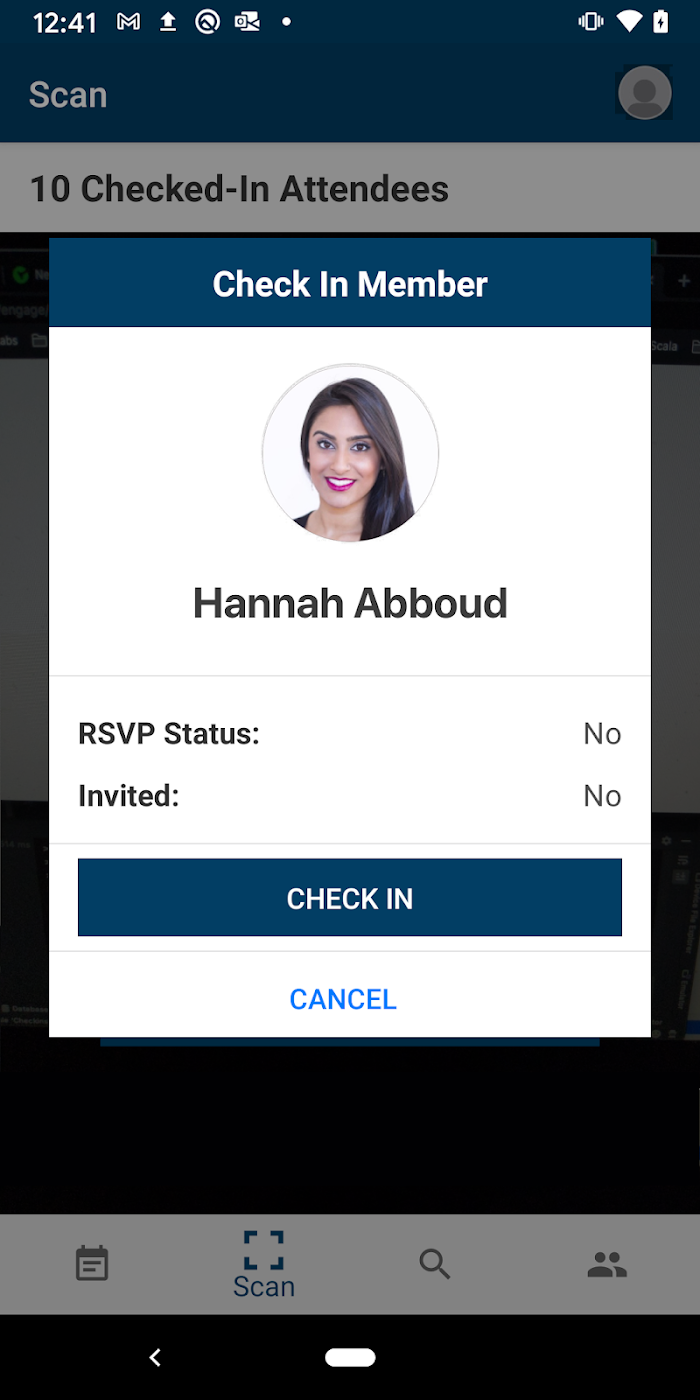Open the search tab

click(x=435, y=1264)
